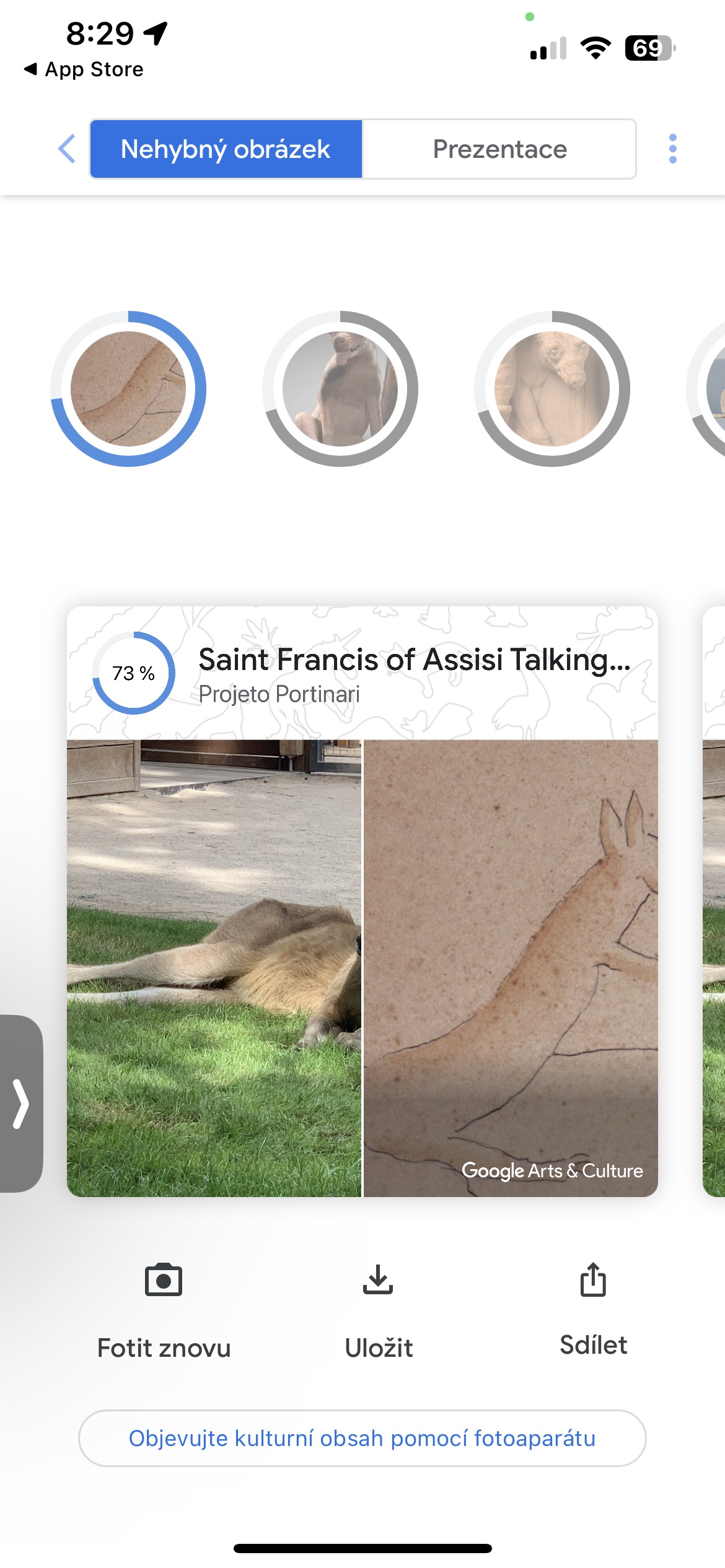Open the three-dot overflow menu
Viewport: 725px width, 1568px height.
click(672, 149)
